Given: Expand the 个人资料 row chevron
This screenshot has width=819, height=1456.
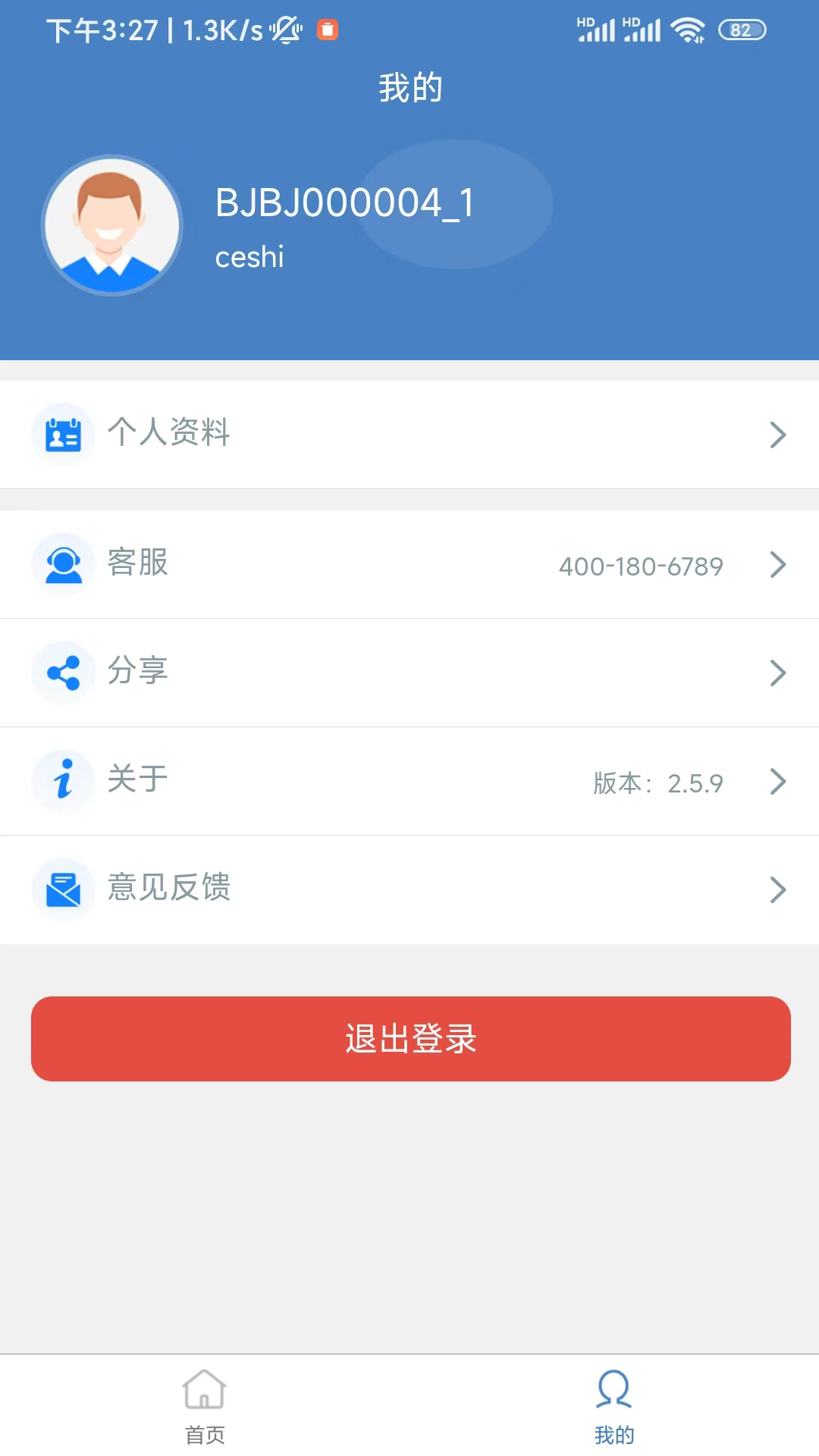Looking at the screenshot, I should (x=778, y=434).
